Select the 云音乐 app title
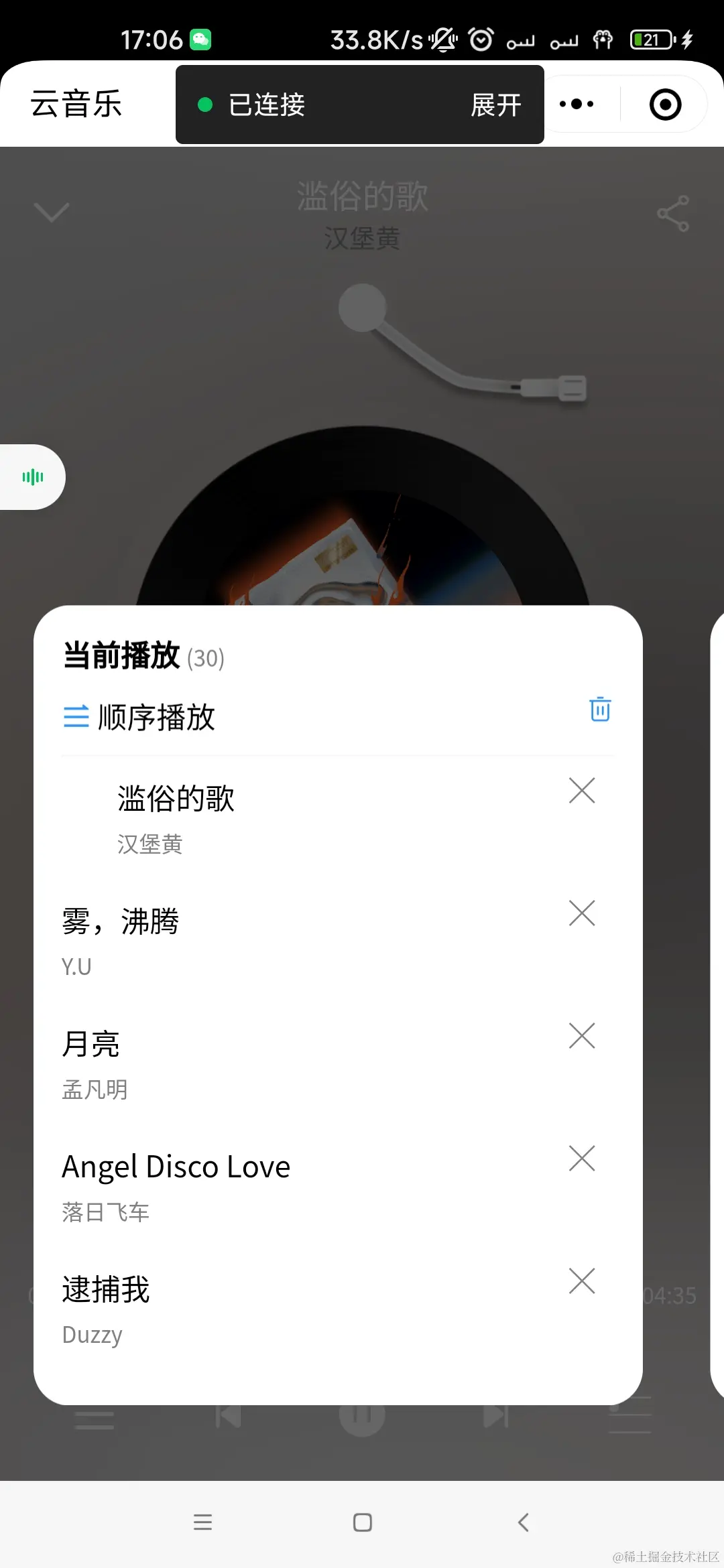Image resolution: width=724 pixels, height=1568 pixels. pos(76,104)
